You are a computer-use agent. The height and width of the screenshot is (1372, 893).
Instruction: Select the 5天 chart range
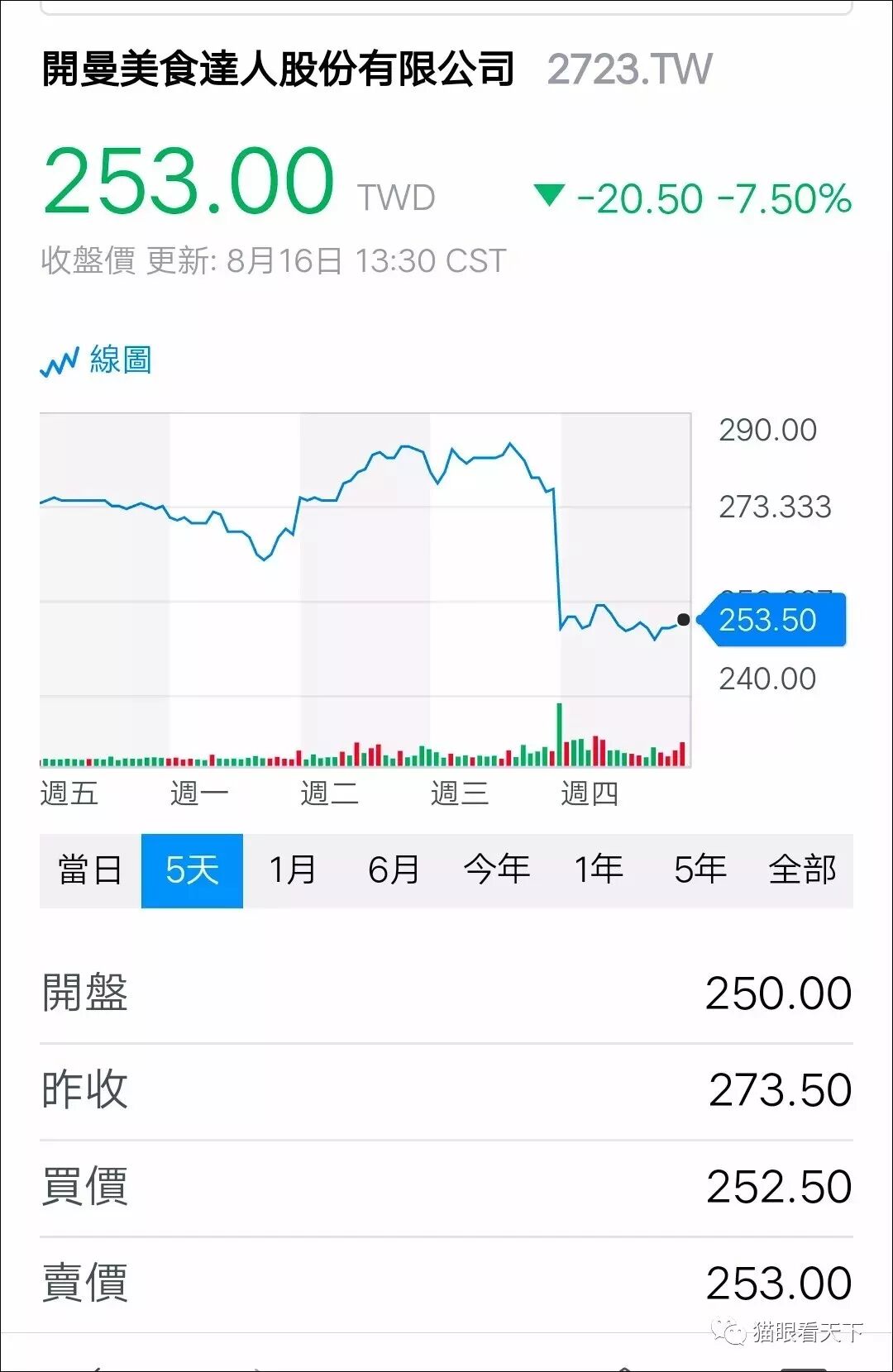(192, 870)
